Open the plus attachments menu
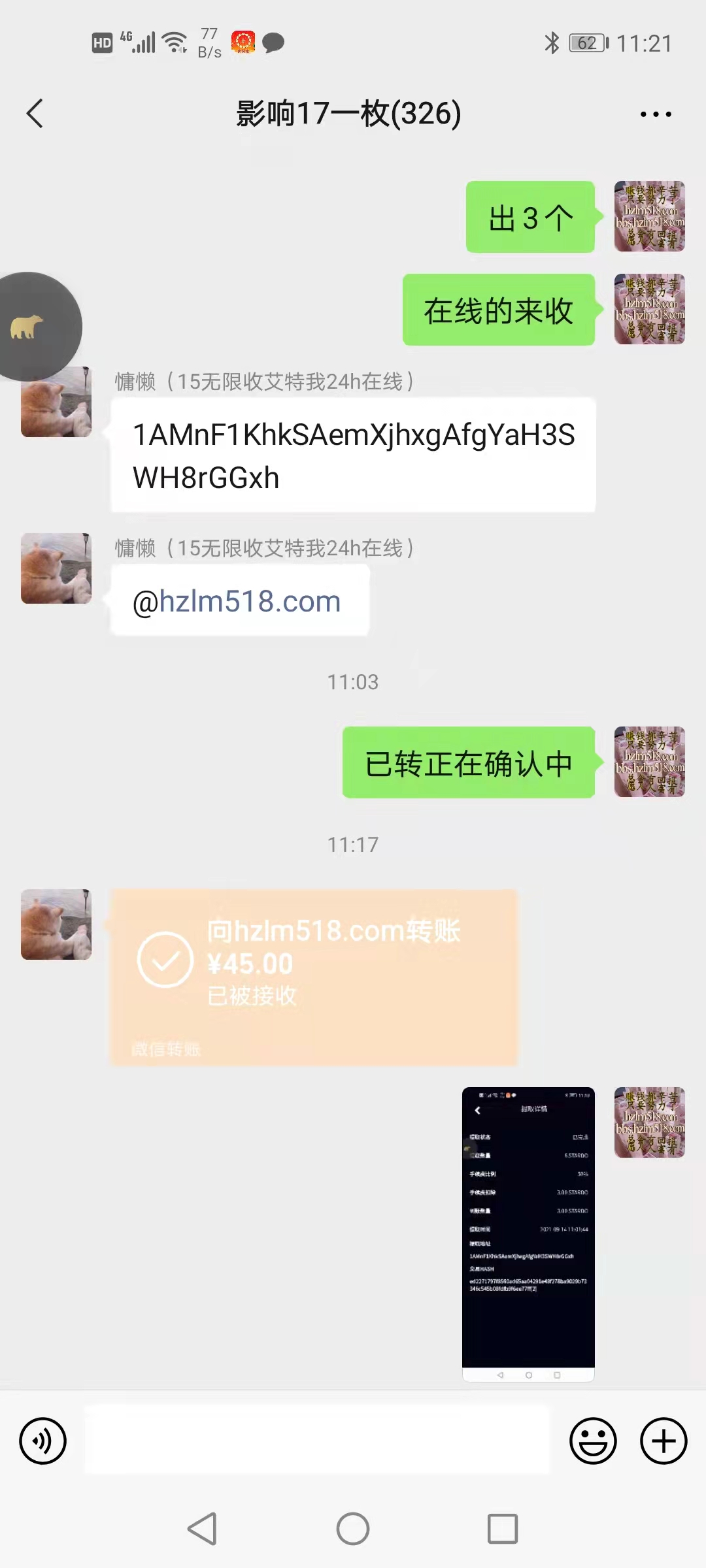 [x=663, y=1441]
